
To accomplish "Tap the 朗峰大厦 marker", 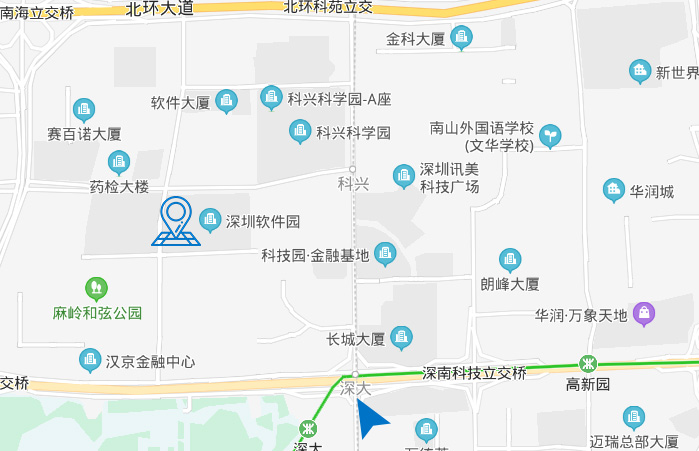I will tap(510, 260).
